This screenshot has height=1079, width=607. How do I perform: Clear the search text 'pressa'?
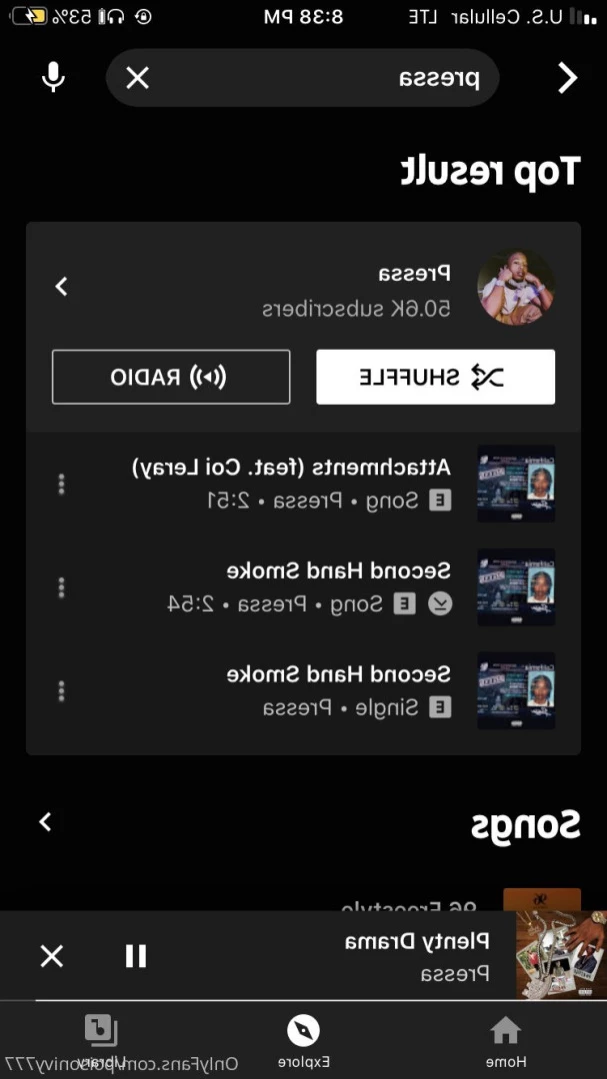[x=138, y=78]
